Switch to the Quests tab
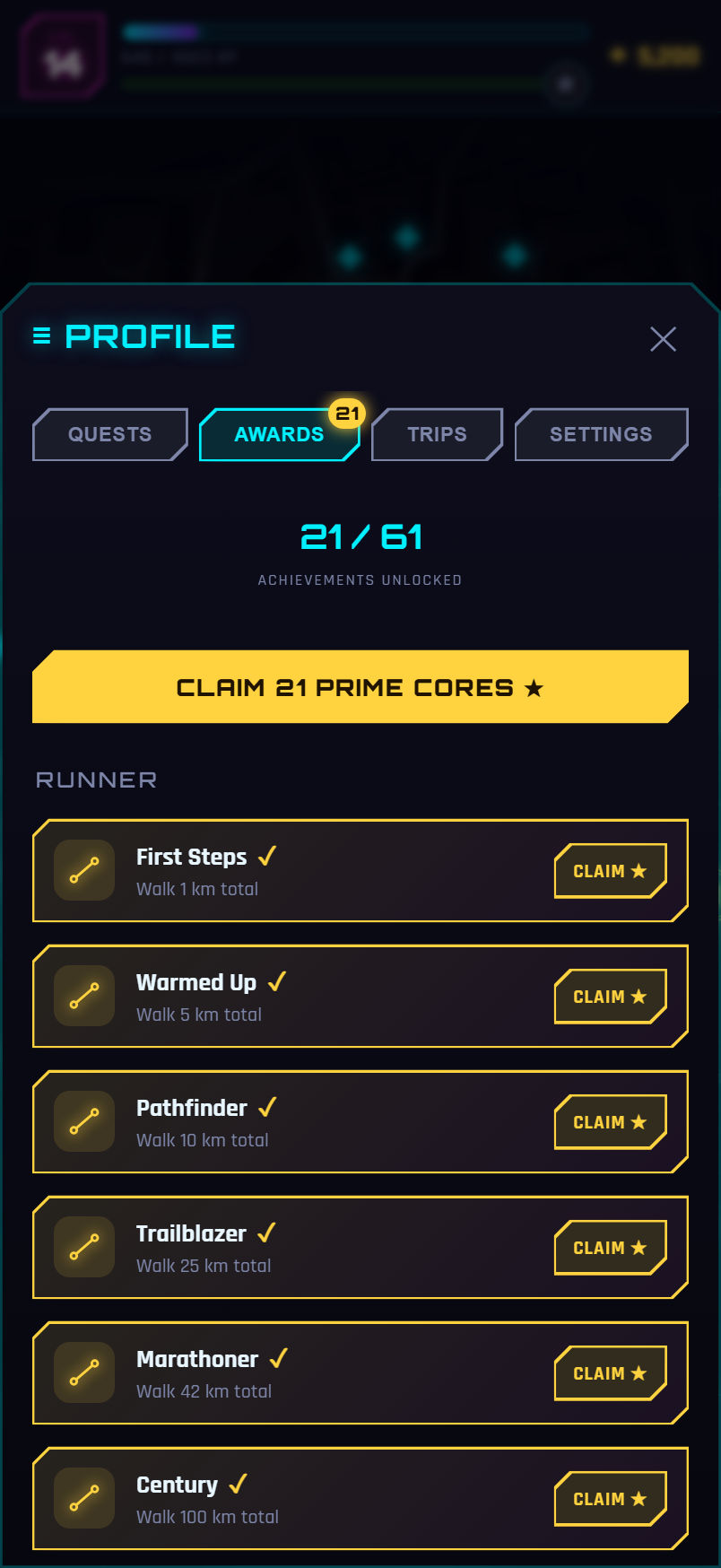721x1568 pixels. pyautogui.click(x=110, y=434)
